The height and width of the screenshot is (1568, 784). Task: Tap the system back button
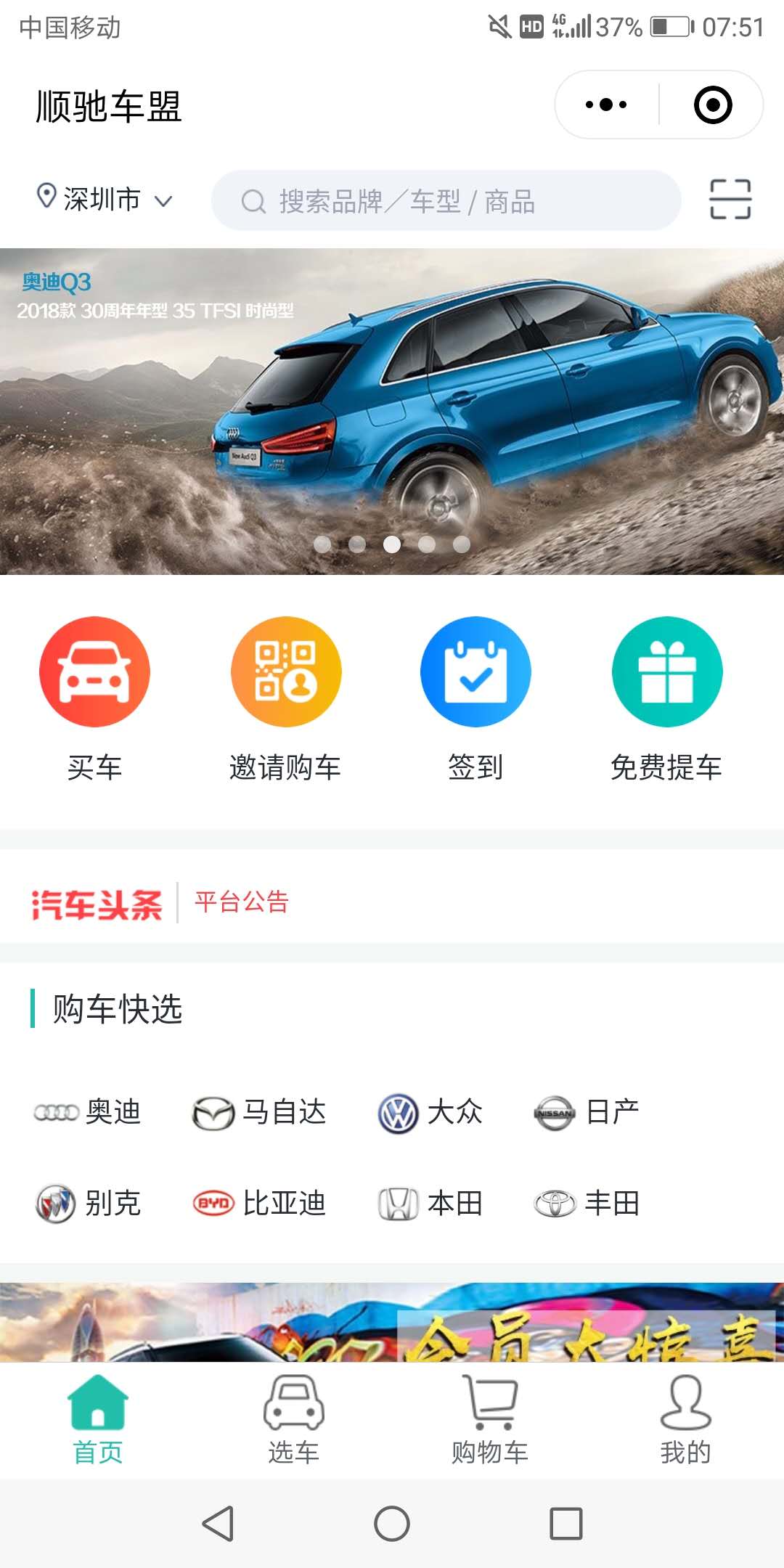218,1523
